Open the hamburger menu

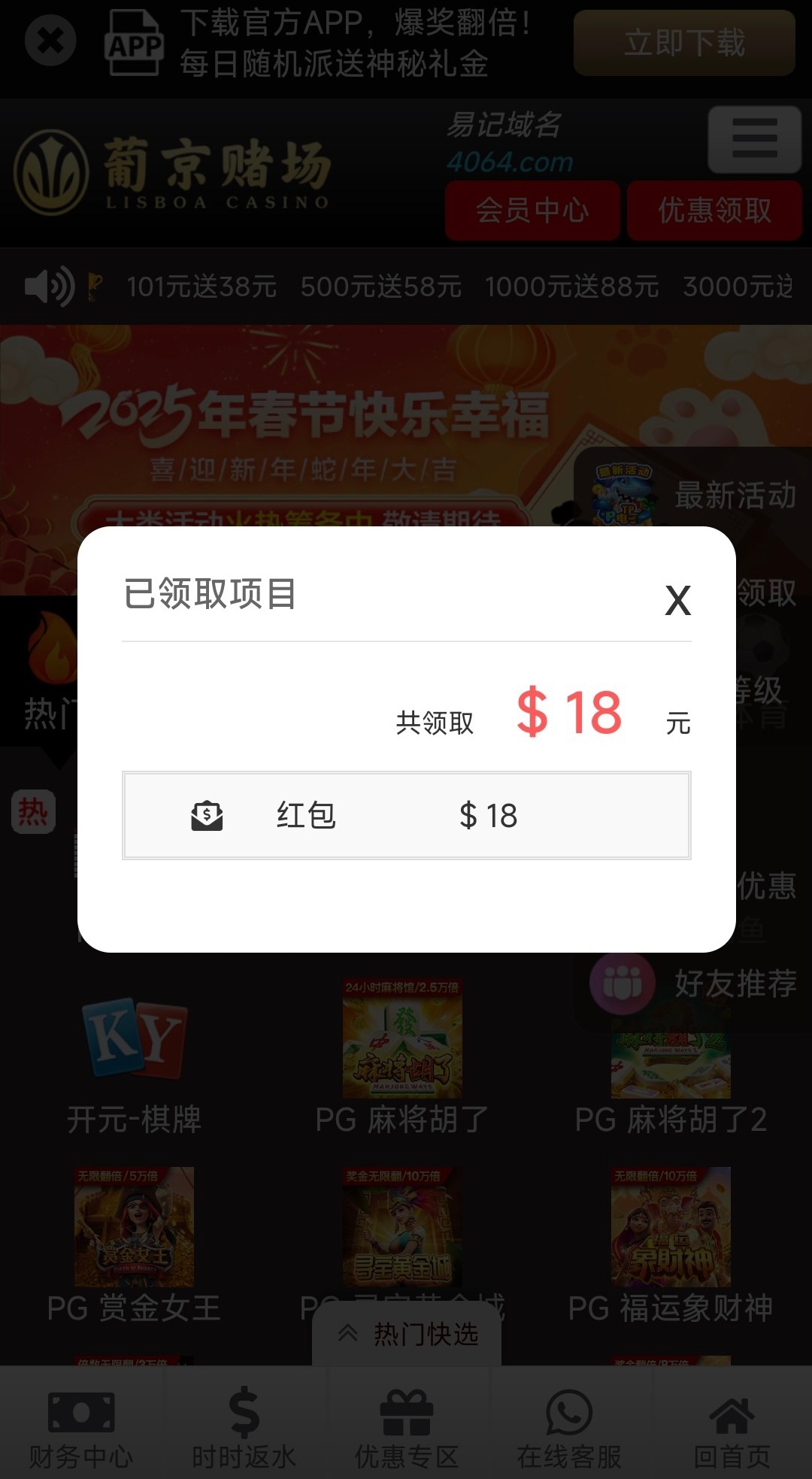pos(754,140)
